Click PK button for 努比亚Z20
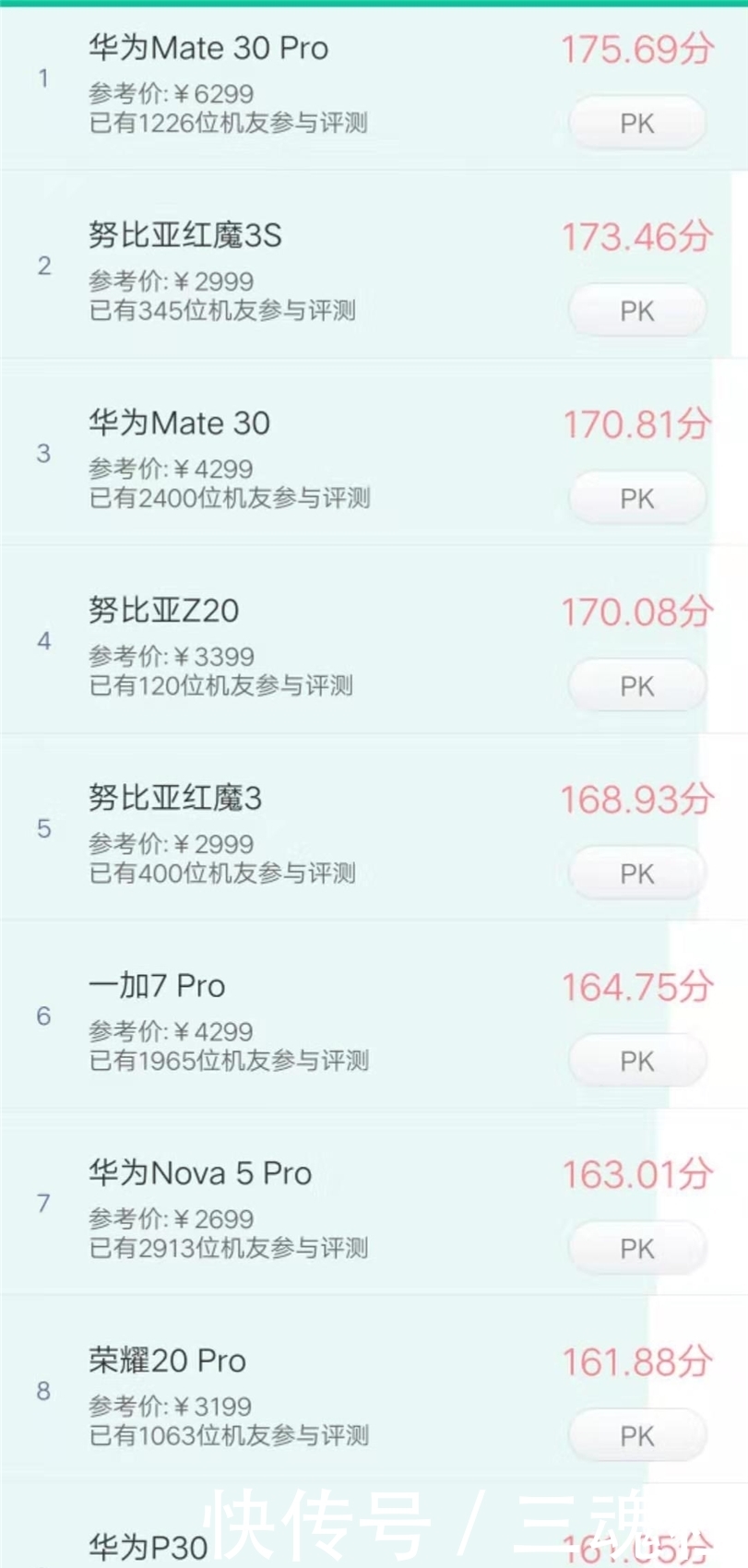This screenshot has height=1568, width=748. (635, 684)
